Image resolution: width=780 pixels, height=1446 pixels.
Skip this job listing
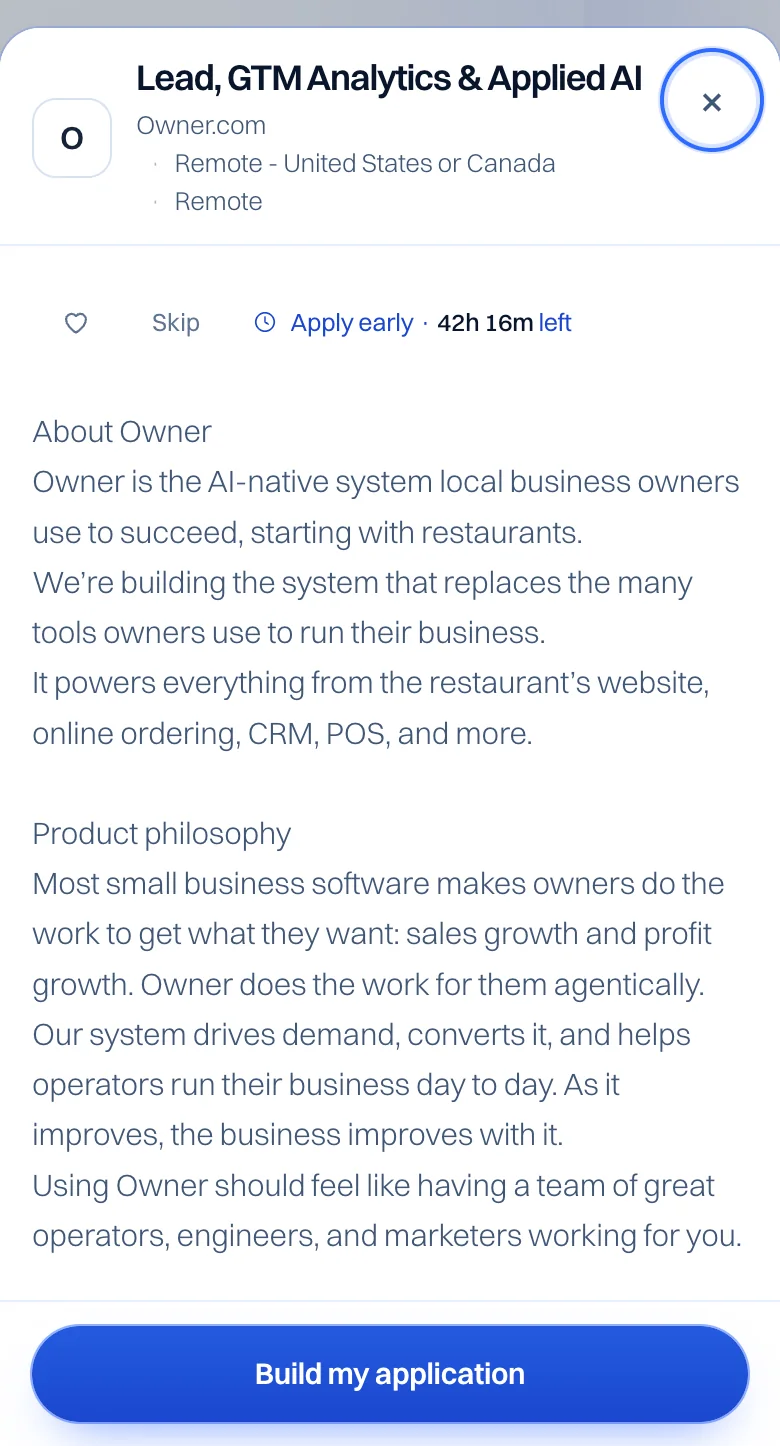tap(176, 323)
